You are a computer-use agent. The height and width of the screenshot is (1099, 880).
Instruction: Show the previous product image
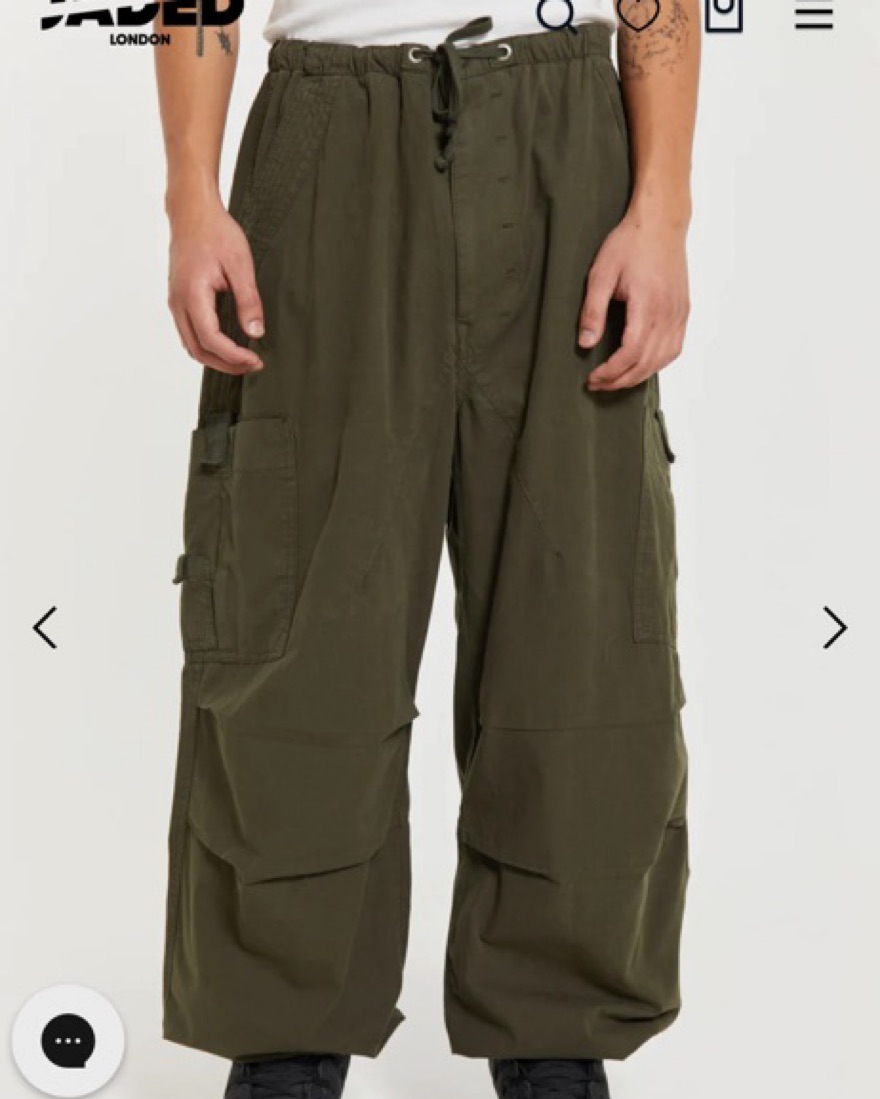(x=45, y=628)
